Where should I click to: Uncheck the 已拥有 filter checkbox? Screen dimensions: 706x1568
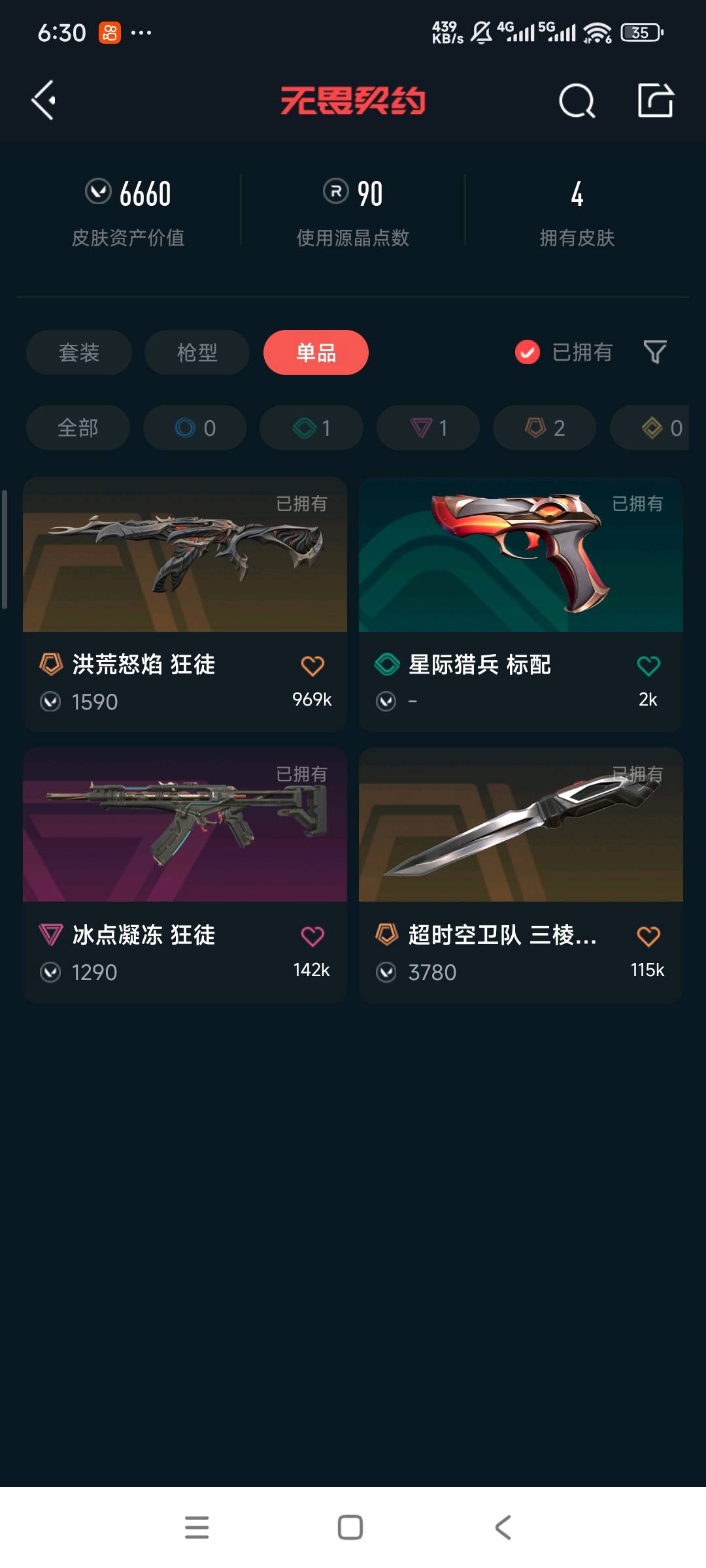tap(528, 352)
